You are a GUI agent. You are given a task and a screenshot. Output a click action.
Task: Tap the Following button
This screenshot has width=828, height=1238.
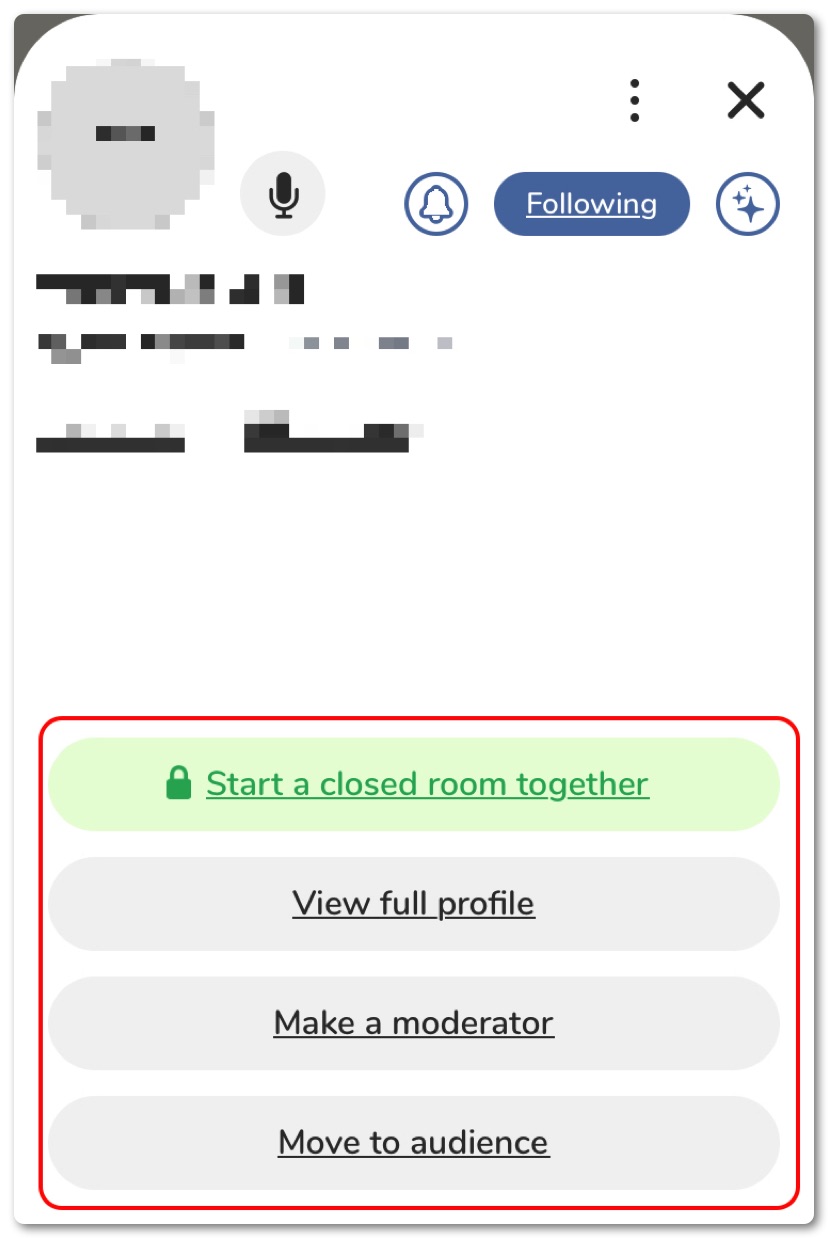coord(591,204)
